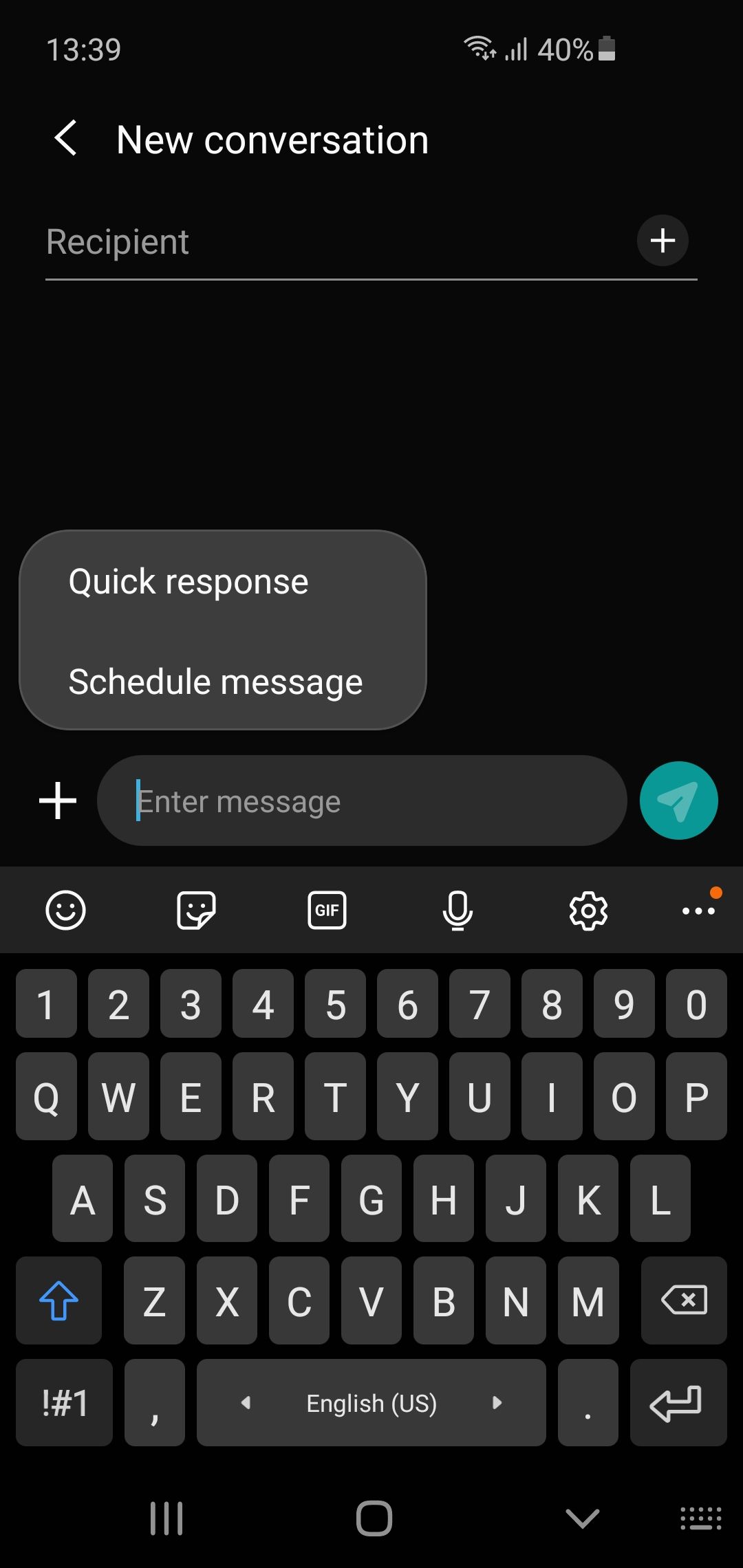
Task: Send the message
Action: pyautogui.click(x=678, y=801)
